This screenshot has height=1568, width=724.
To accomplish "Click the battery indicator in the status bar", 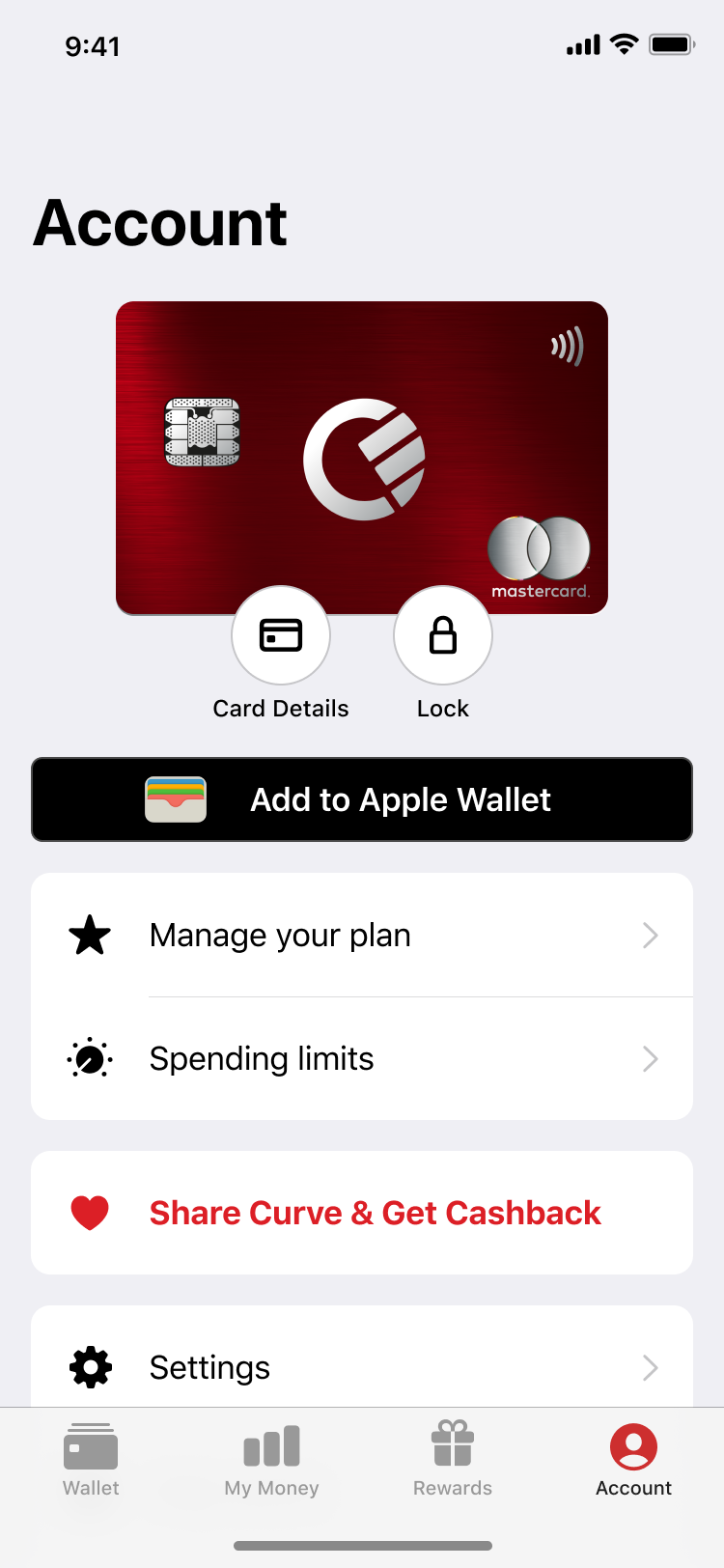I will click(669, 43).
